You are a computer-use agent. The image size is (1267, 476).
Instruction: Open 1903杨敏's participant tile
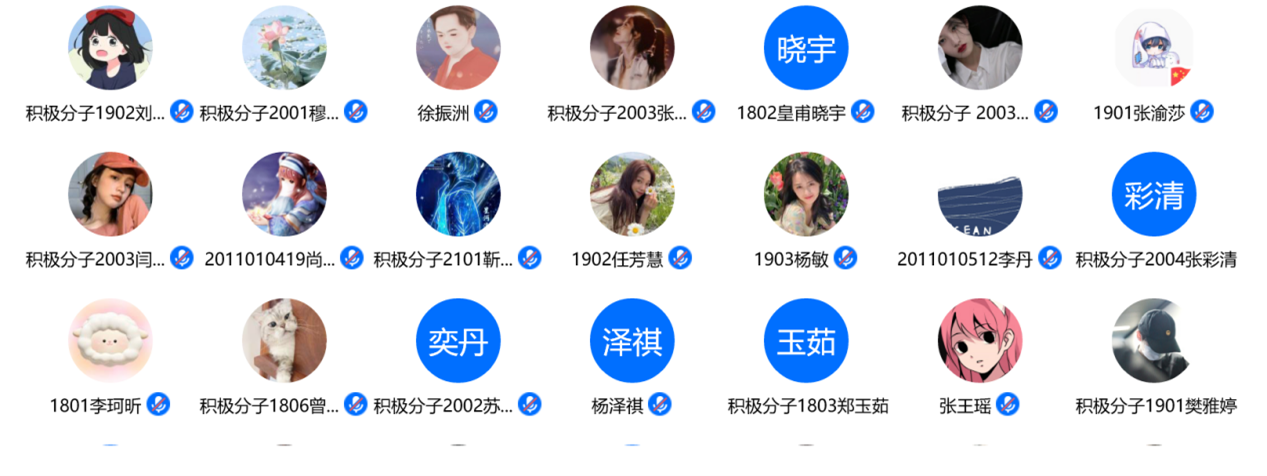(x=806, y=194)
